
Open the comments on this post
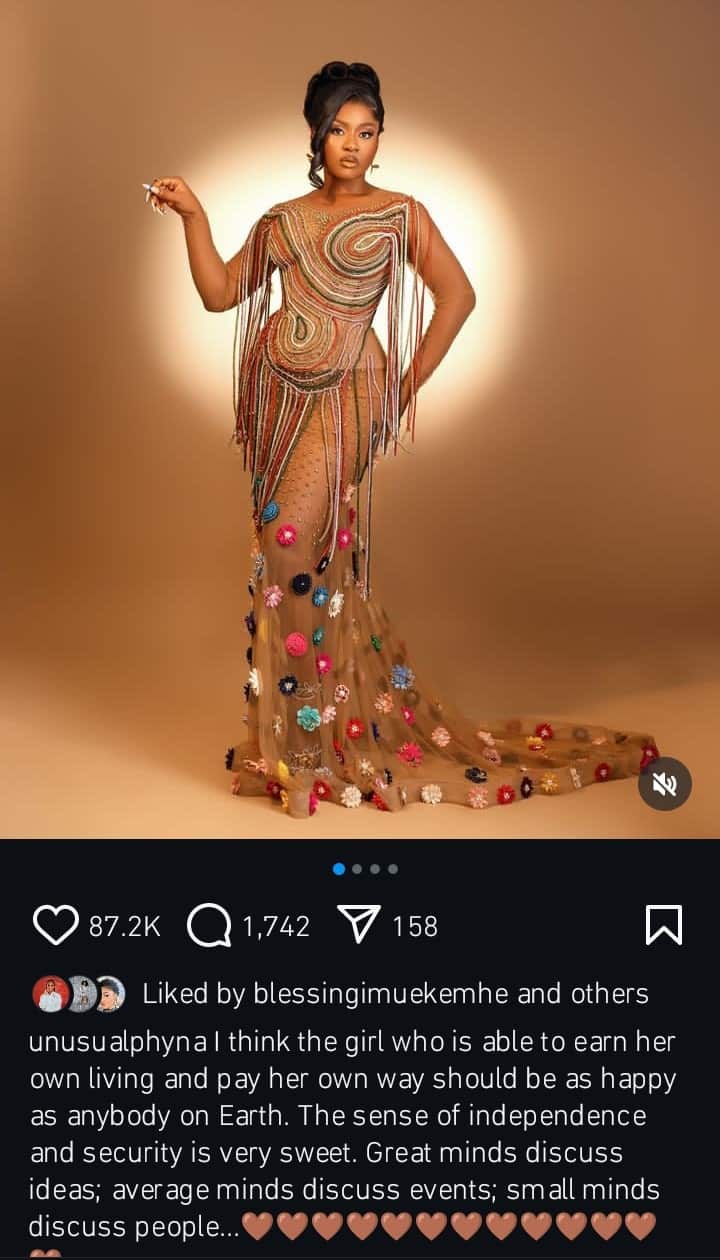tap(208, 926)
